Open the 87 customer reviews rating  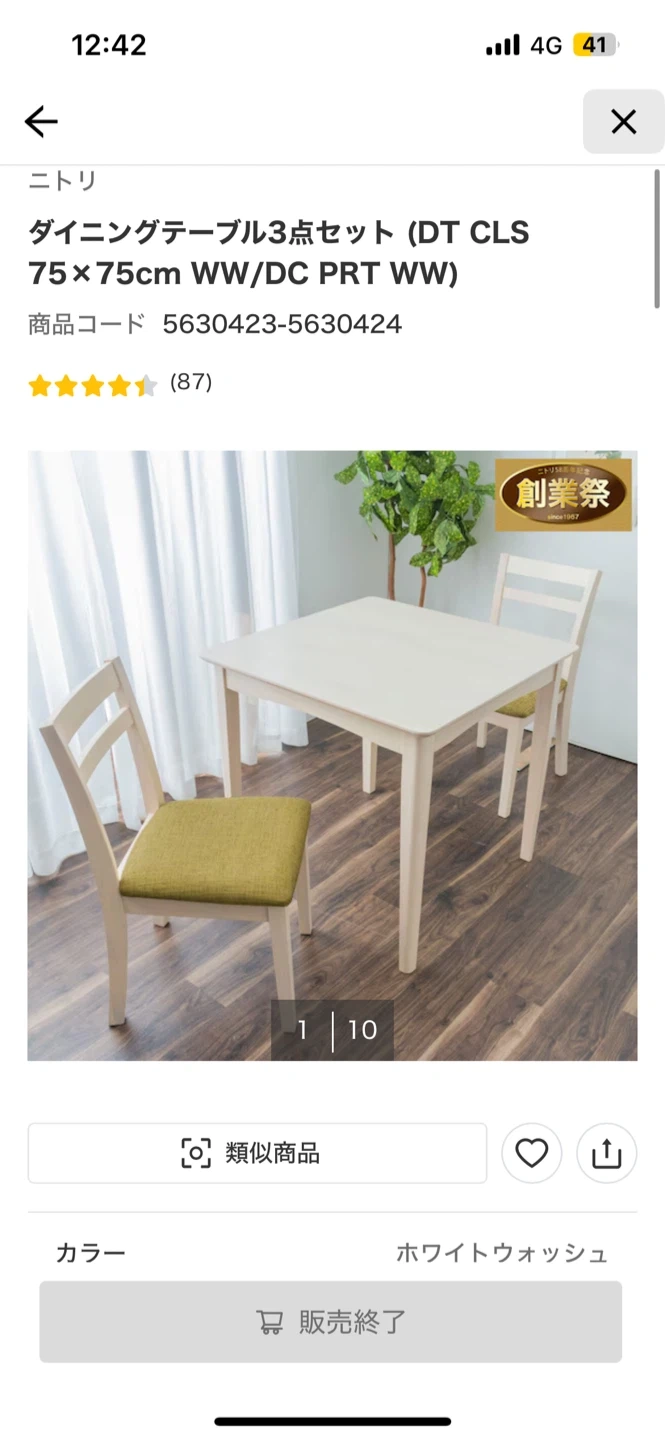click(120, 384)
